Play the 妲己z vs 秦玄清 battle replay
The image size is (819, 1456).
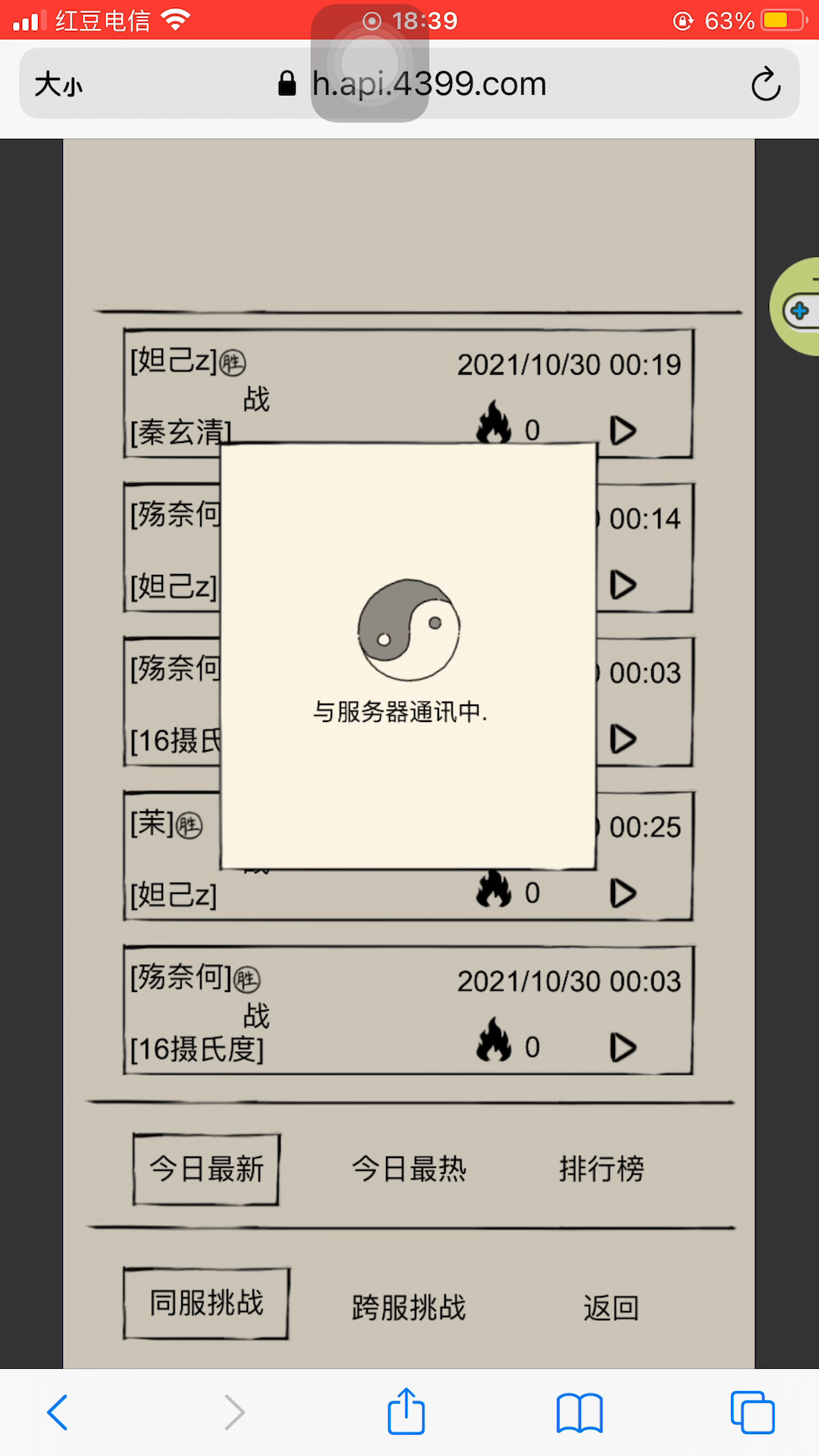(x=623, y=430)
